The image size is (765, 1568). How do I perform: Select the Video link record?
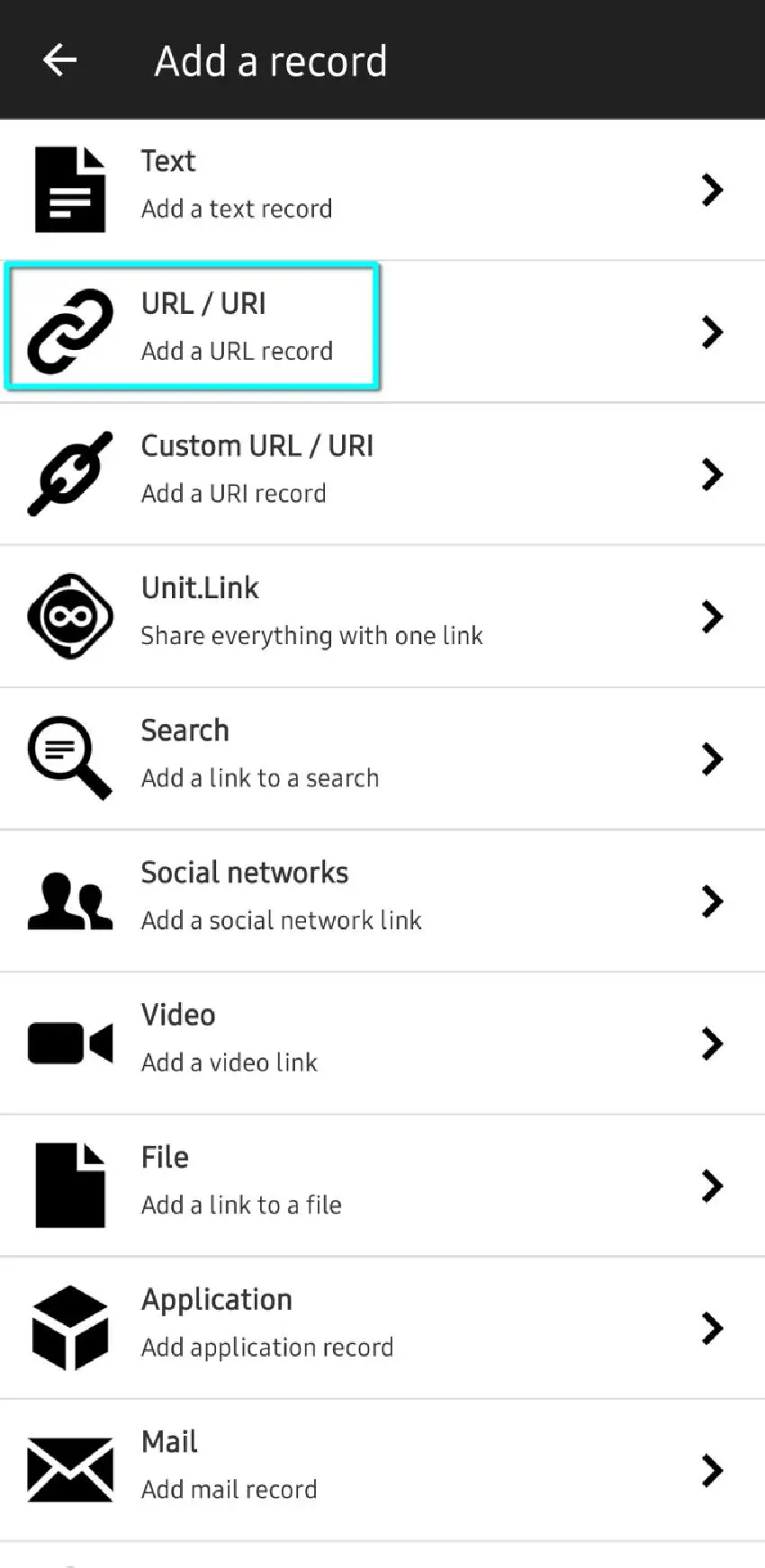pyautogui.click(x=382, y=1042)
